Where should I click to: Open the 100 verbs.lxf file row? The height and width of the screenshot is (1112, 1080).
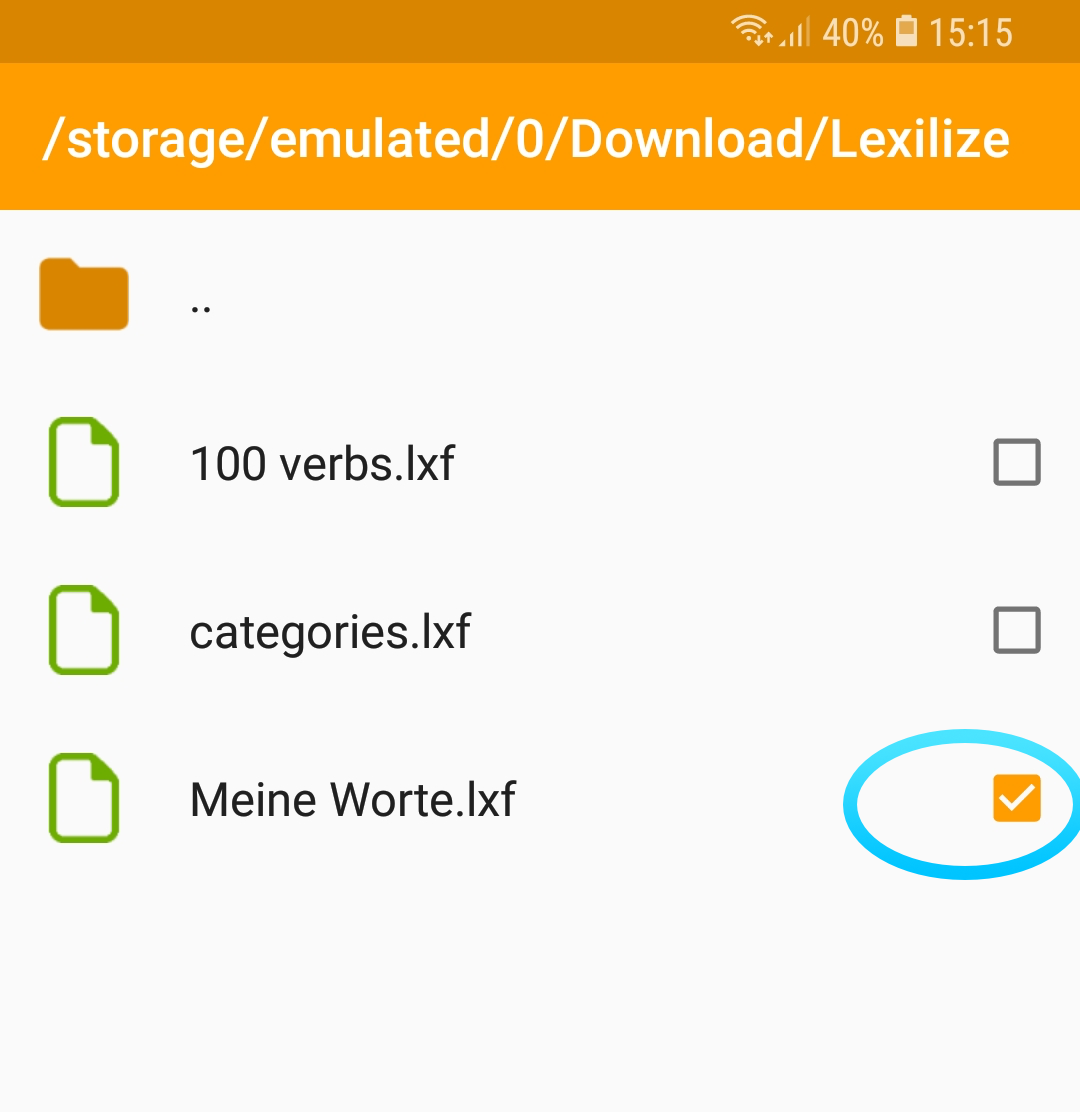point(322,464)
